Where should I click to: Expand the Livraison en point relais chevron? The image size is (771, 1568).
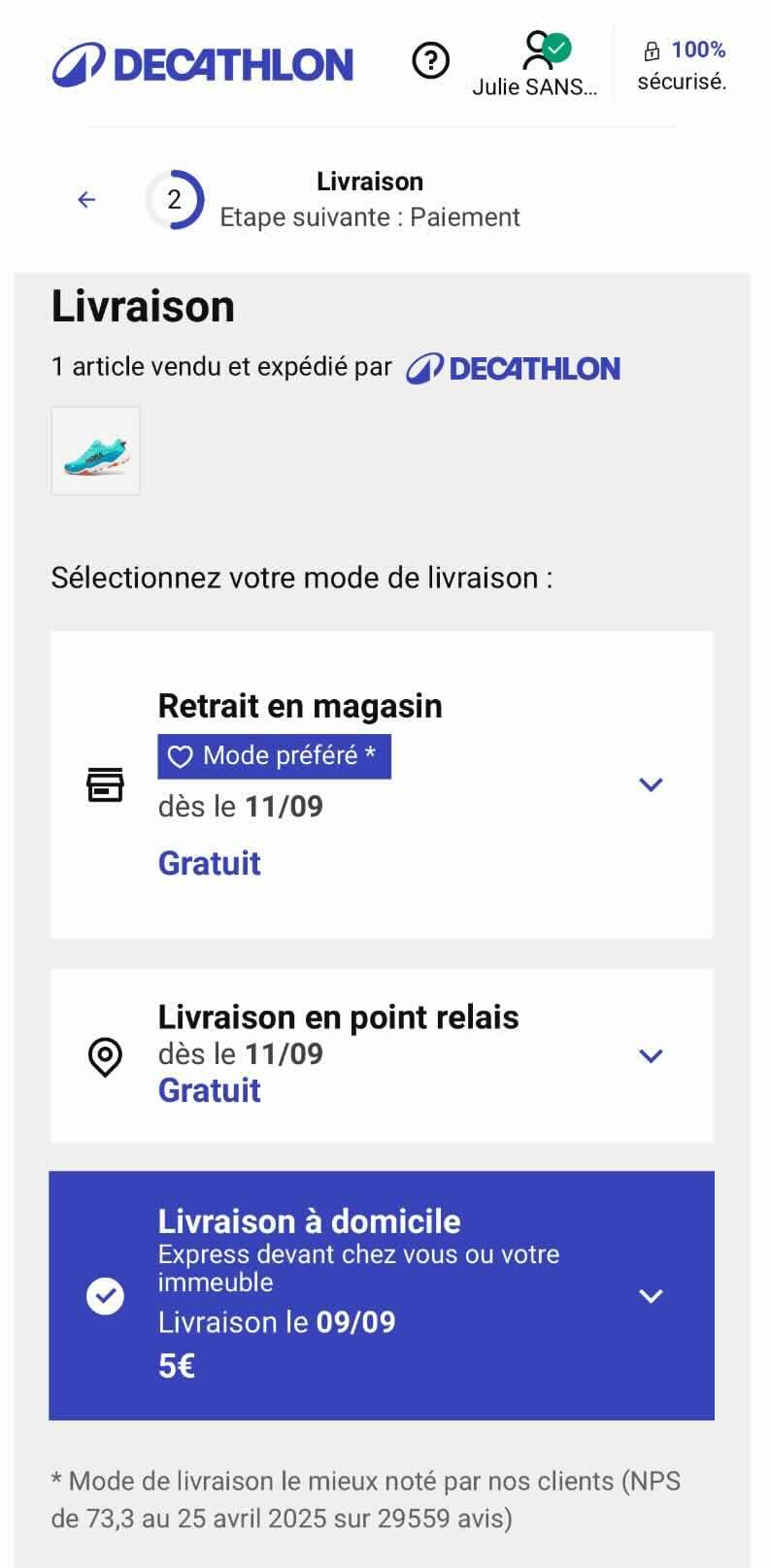click(651, 1055)
